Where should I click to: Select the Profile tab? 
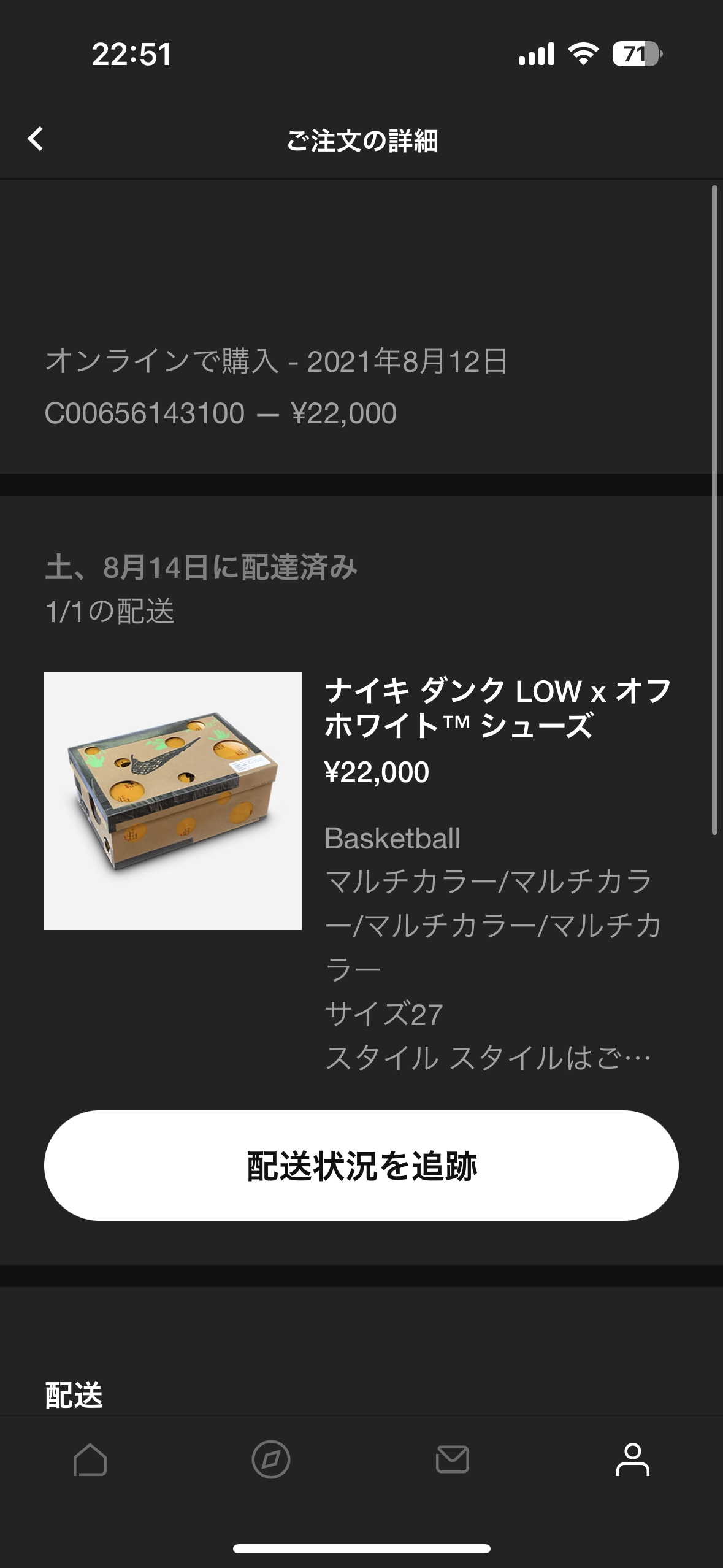coord(633,1459)
